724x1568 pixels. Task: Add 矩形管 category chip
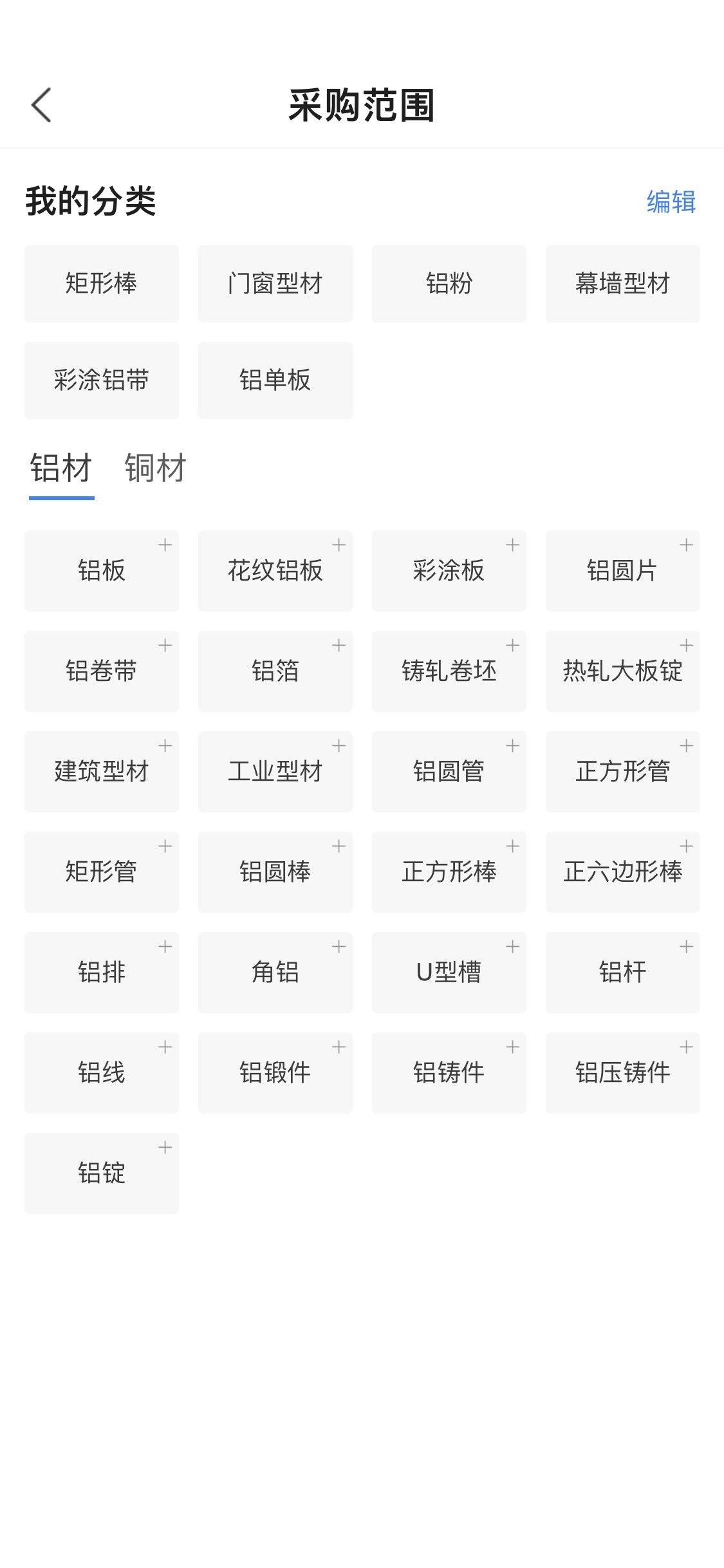(x=102, y=872)
